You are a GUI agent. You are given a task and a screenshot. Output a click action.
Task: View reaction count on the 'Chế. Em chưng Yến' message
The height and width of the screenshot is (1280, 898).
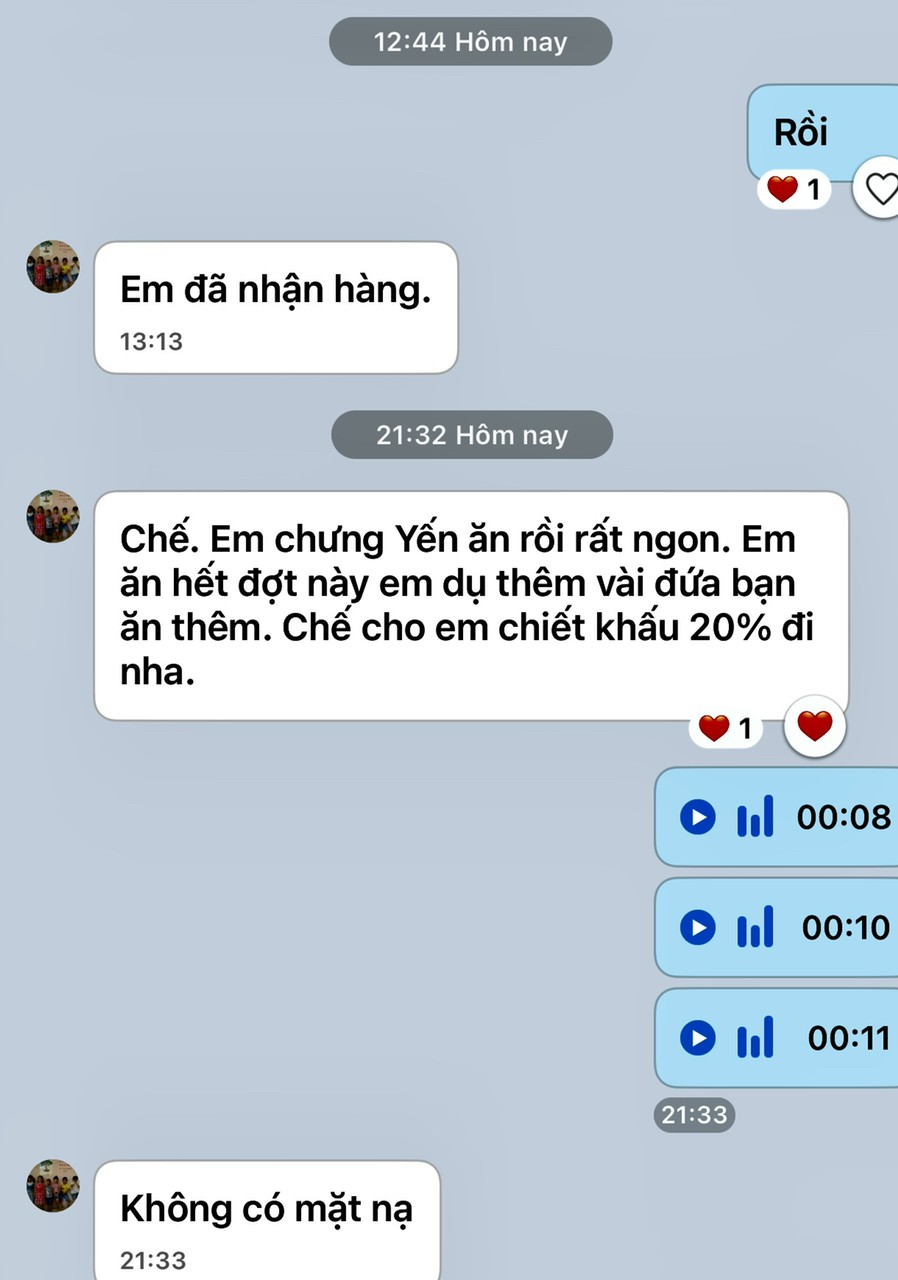(726, 729)
